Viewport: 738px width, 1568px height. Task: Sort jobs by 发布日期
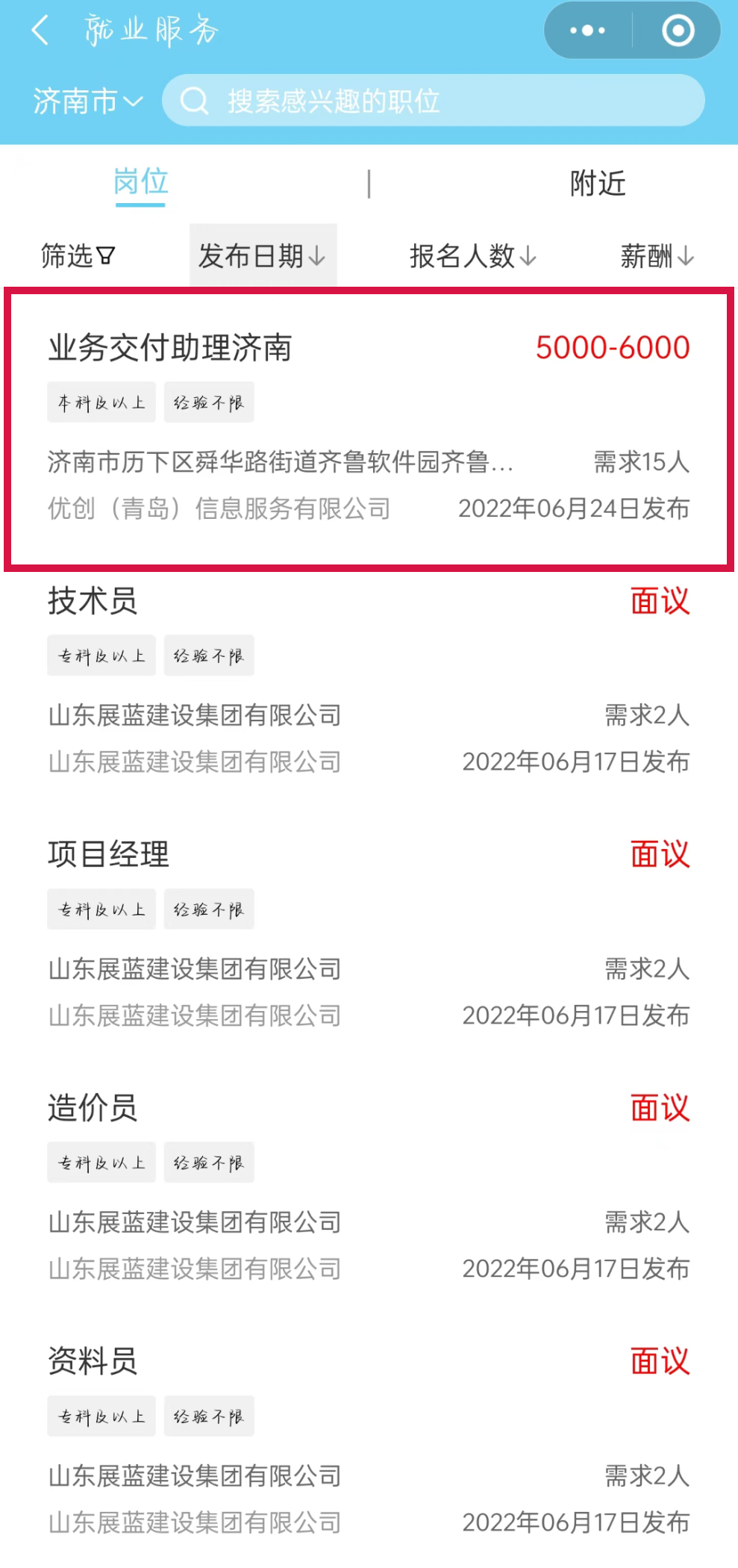tap(262, 256)
